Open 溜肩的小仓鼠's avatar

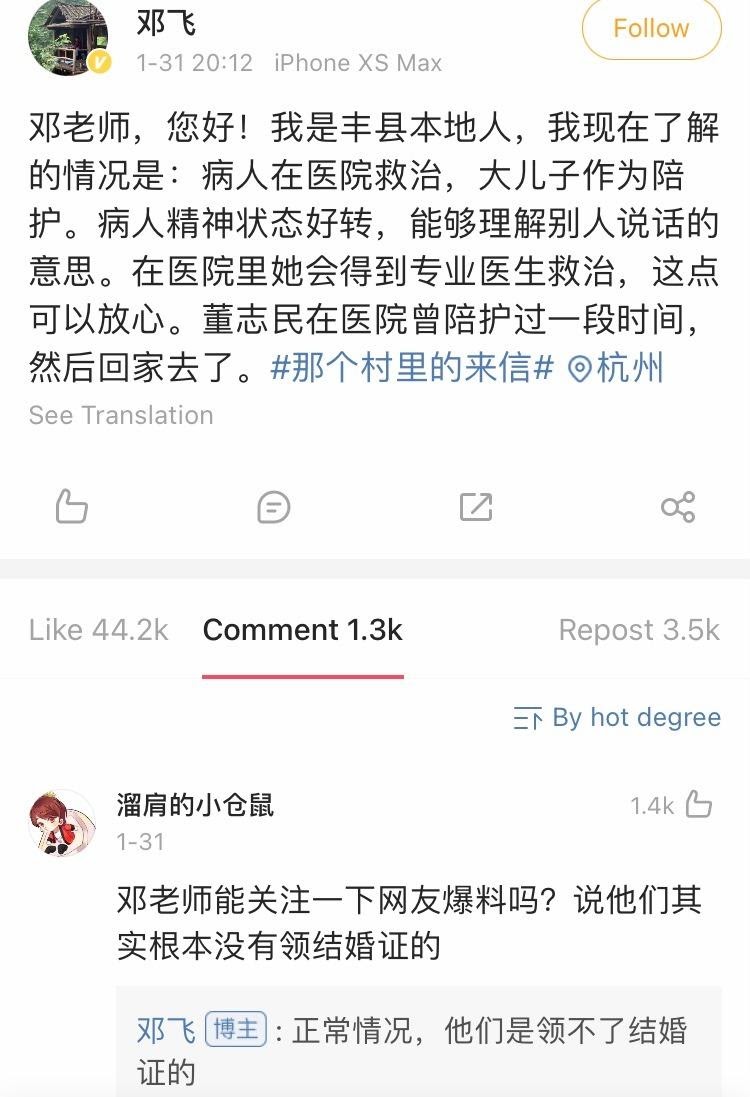tap(62, 823)
